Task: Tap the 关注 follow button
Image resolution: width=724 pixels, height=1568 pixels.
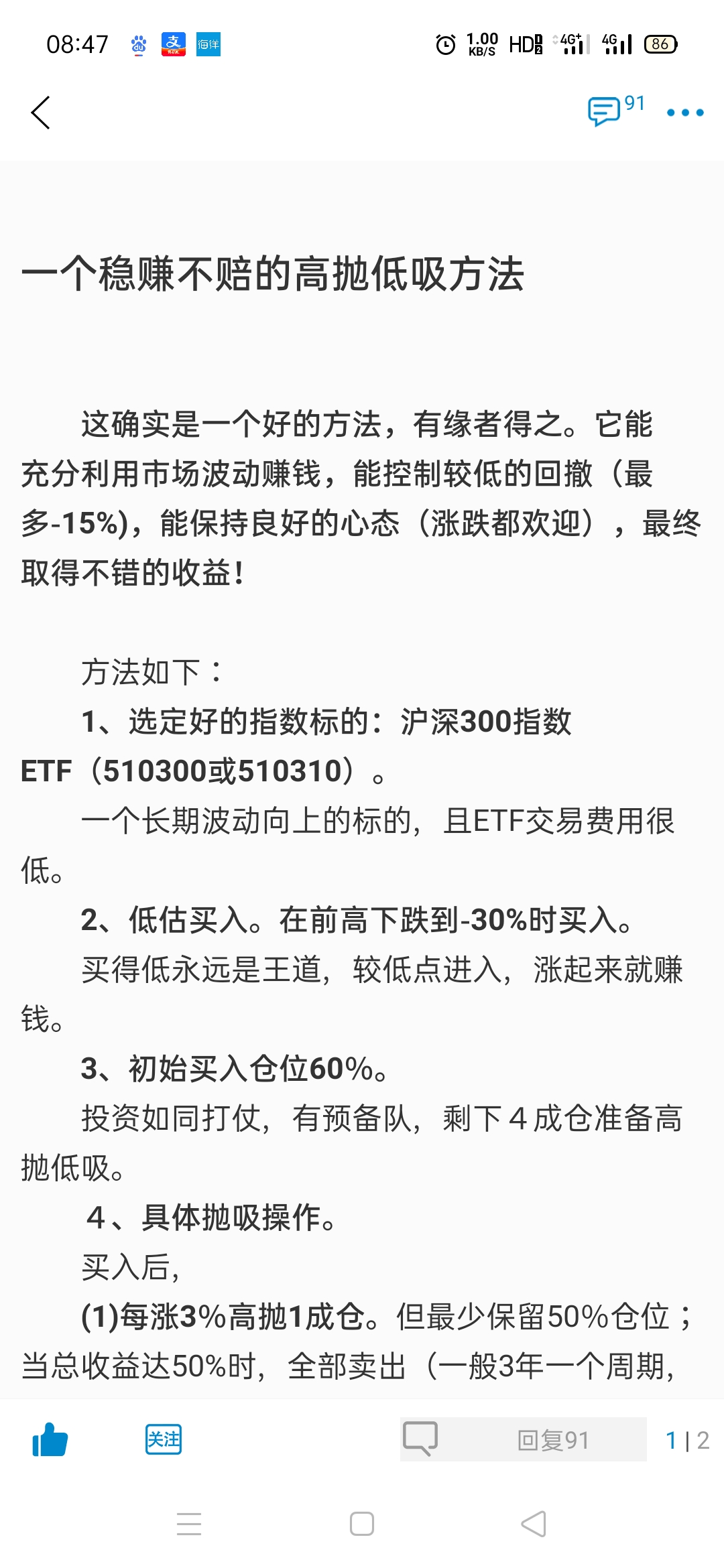Action: click(x=163, y=1439)
